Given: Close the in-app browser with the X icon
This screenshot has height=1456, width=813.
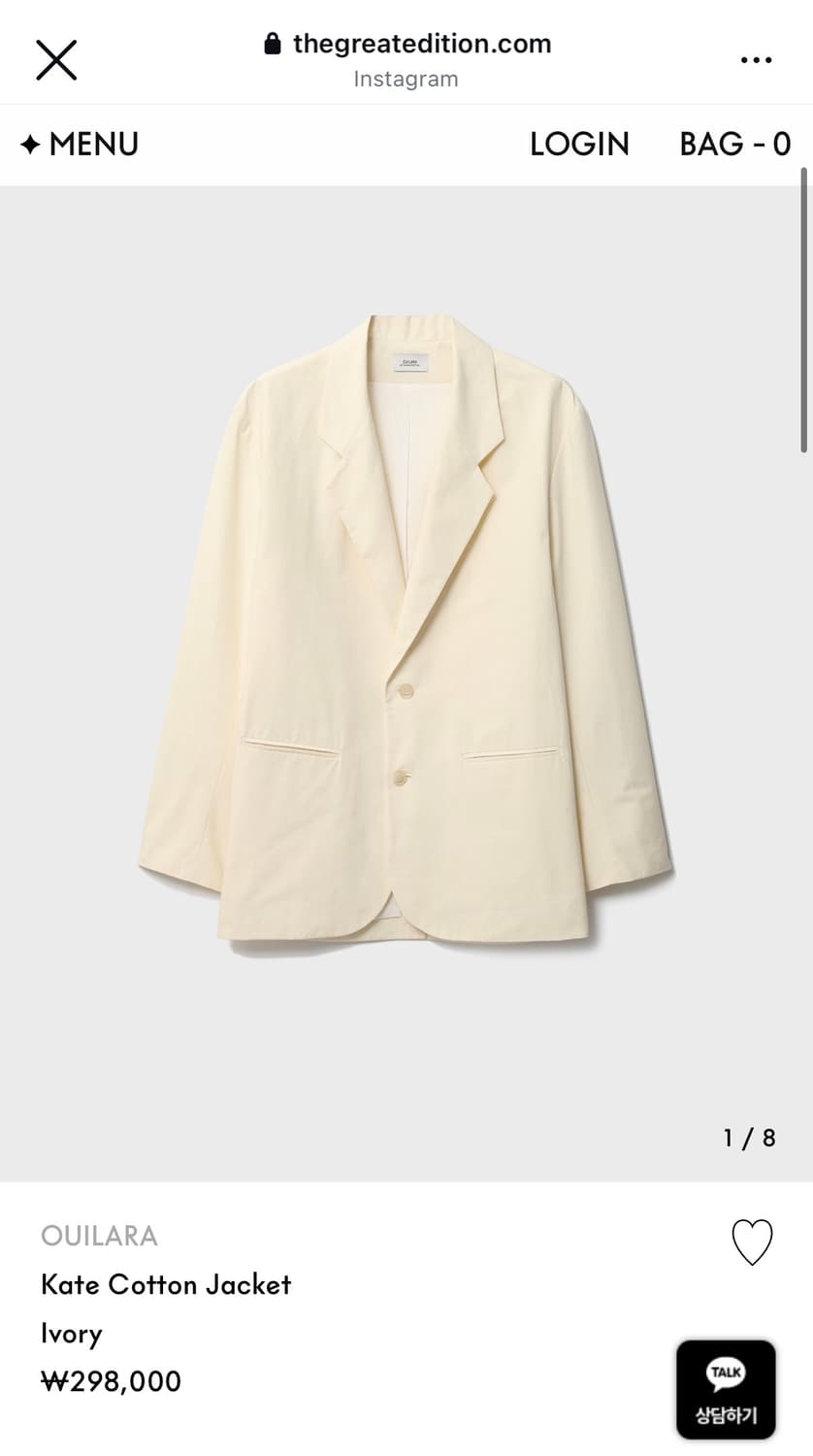Looking at the screenshot, I should coord(55,58).
